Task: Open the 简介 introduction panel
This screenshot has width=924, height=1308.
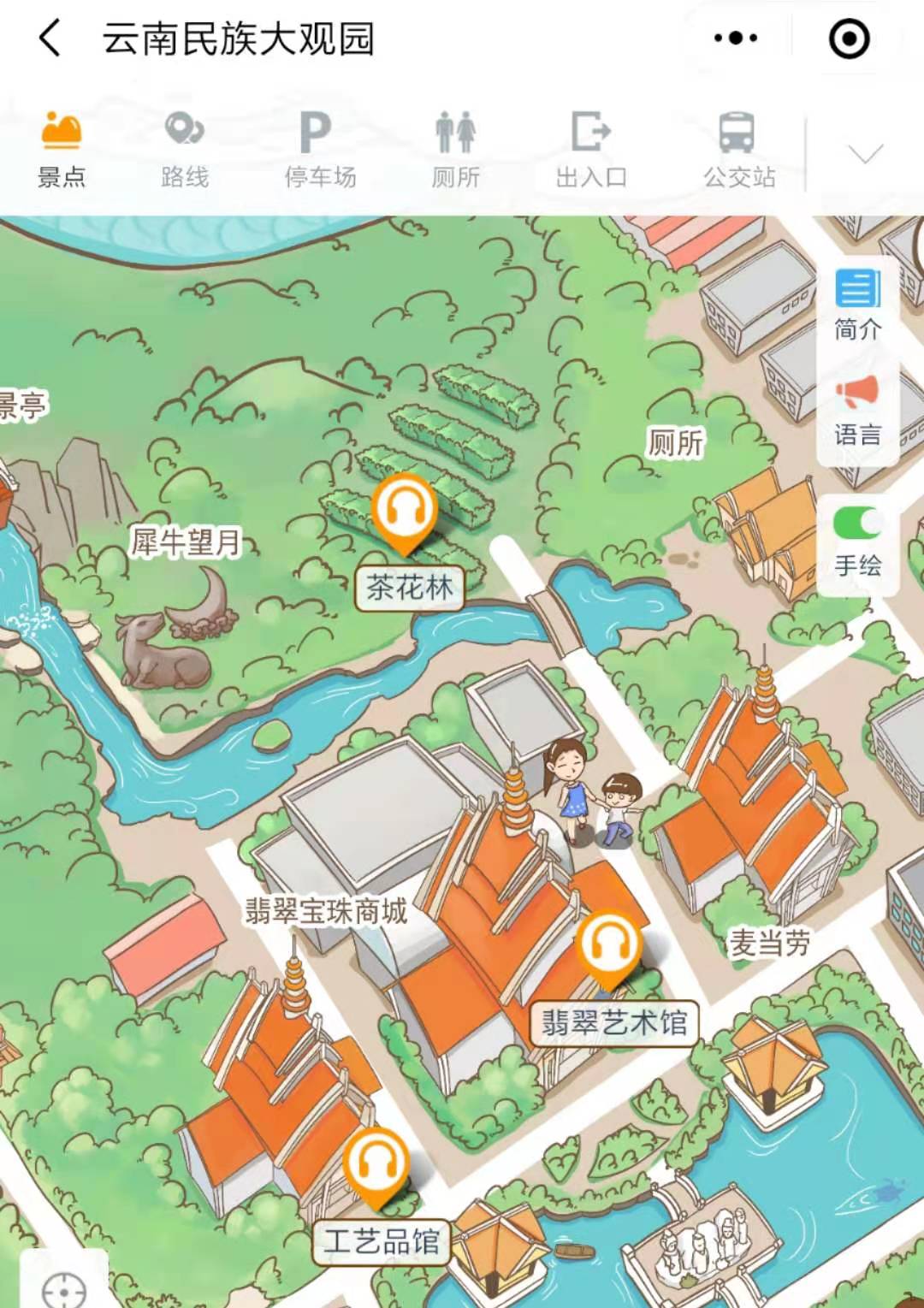Action: pos(856,305)
